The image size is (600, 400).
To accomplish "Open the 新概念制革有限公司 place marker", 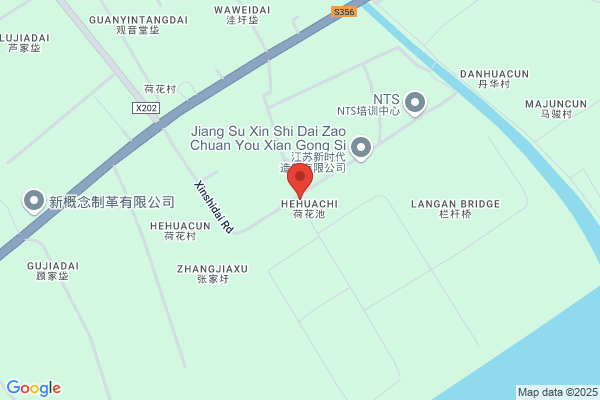I will (34, 201).
